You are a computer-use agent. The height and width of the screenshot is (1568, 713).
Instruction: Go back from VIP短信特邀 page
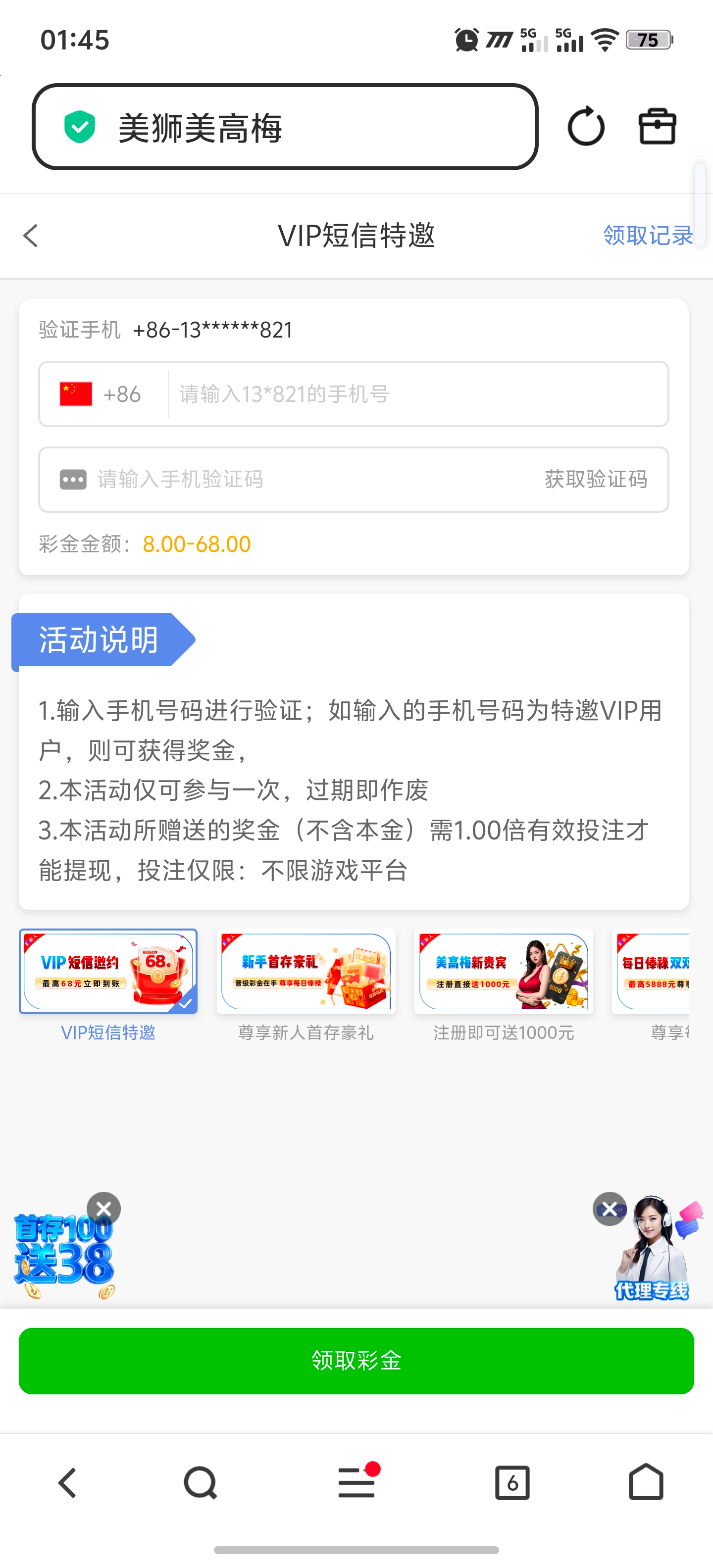point(31,236)
